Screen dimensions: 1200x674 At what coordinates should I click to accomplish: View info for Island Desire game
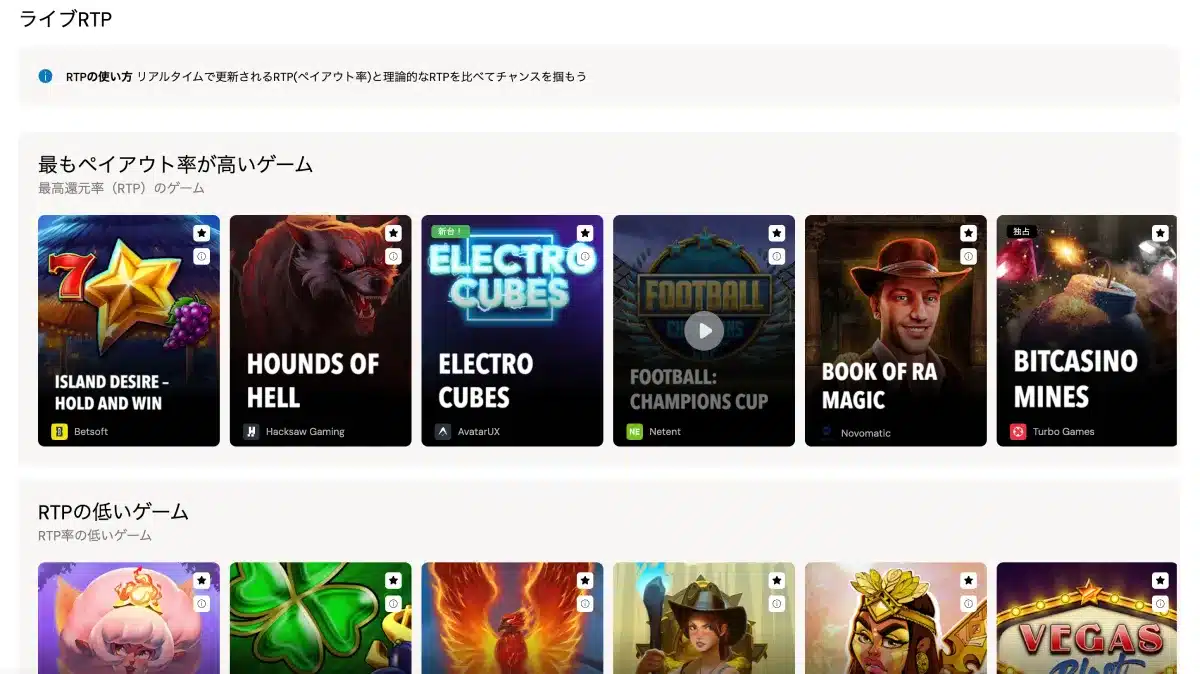[202, 256]
